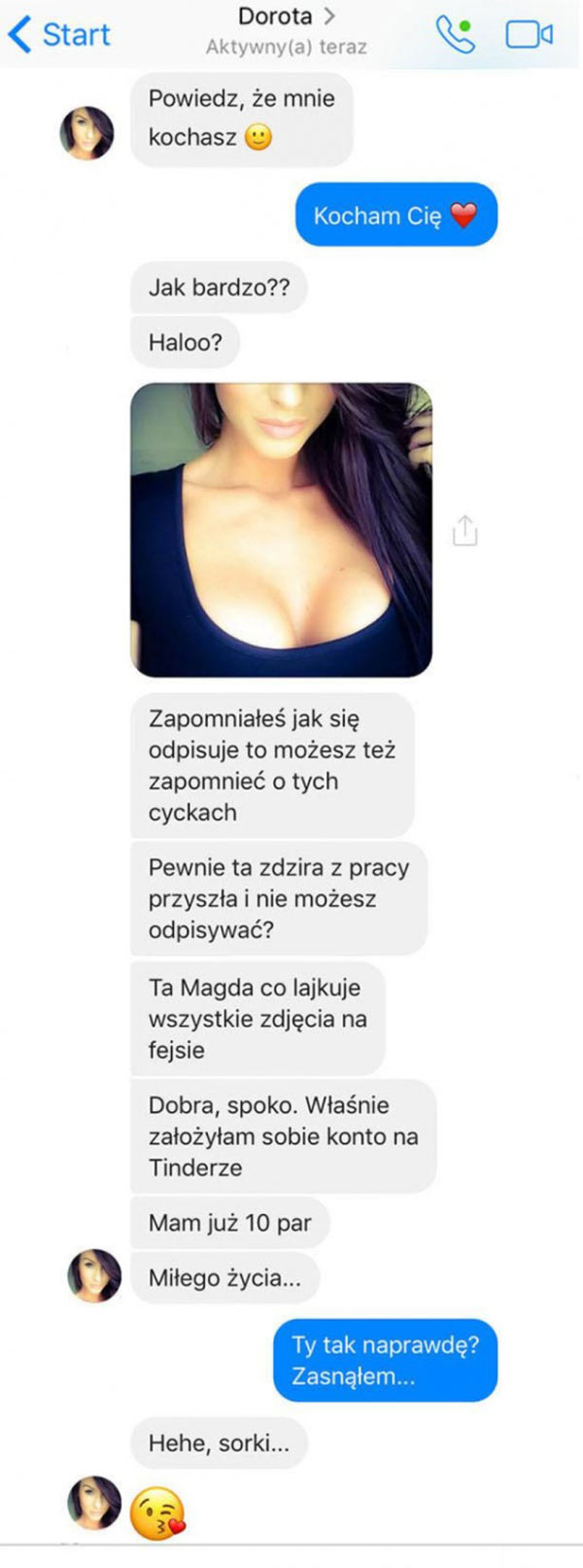Start a voice call with Dorota
This screenshot has width=583, height=1568.
(454, 35)
